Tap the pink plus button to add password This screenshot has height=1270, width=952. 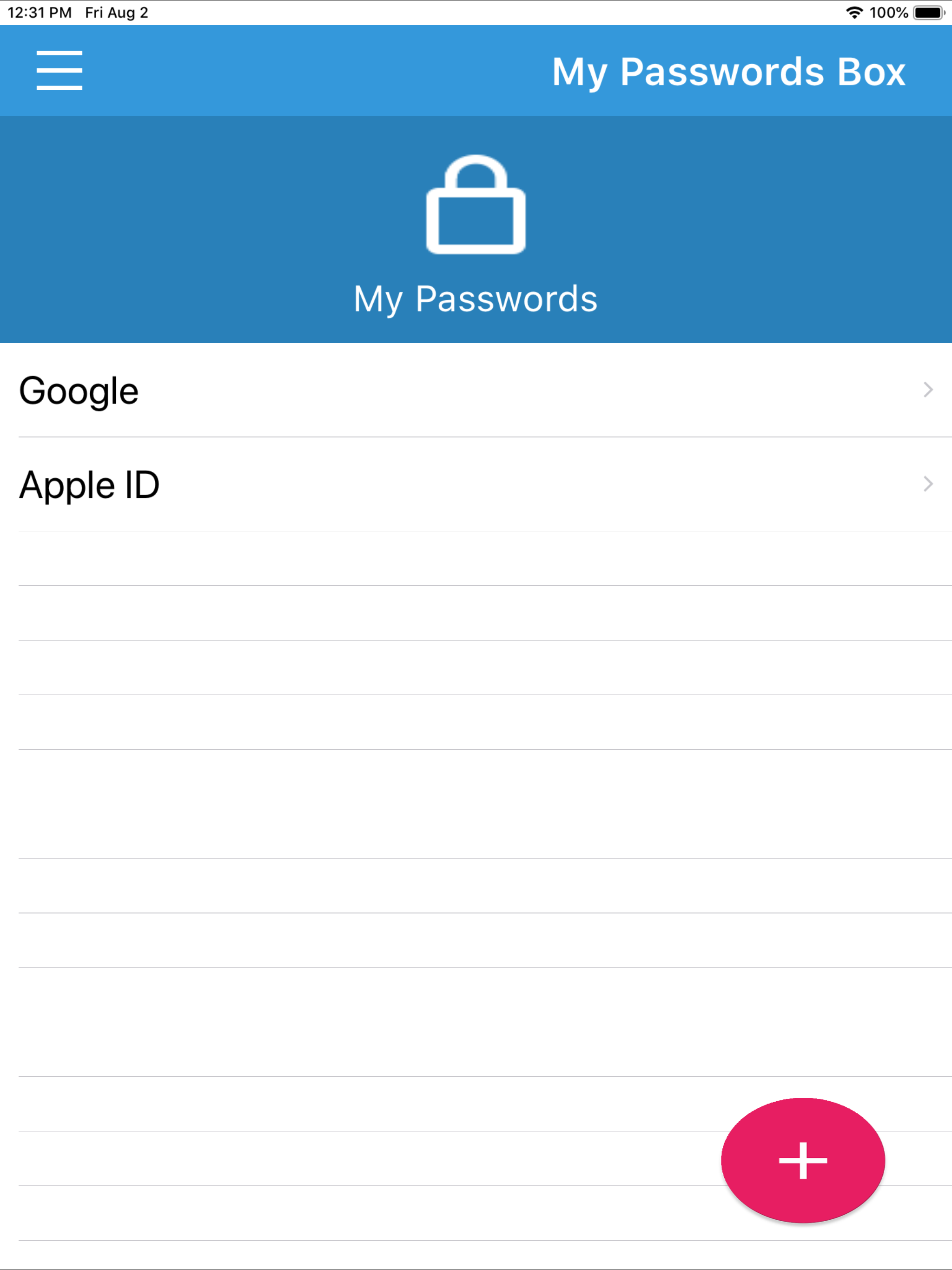[802, 1160]
